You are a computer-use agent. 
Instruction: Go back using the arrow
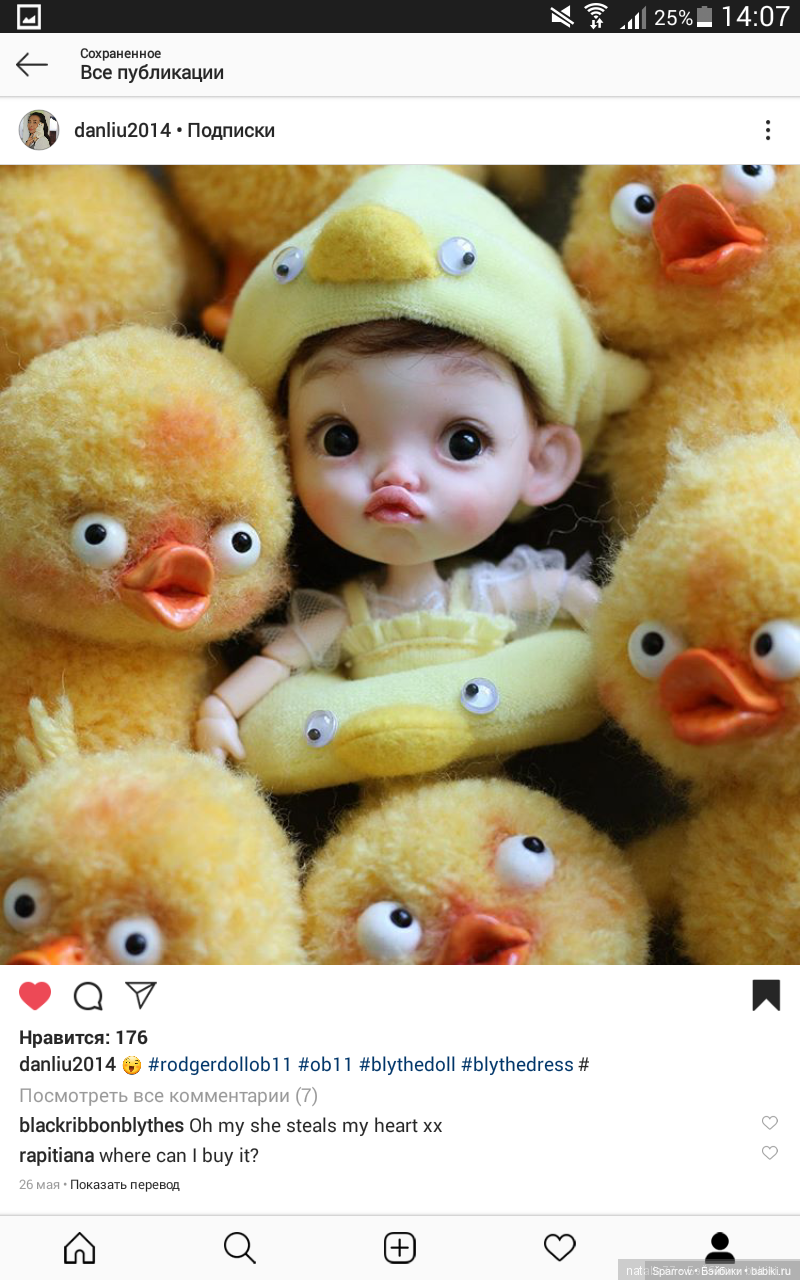(32, 65)
